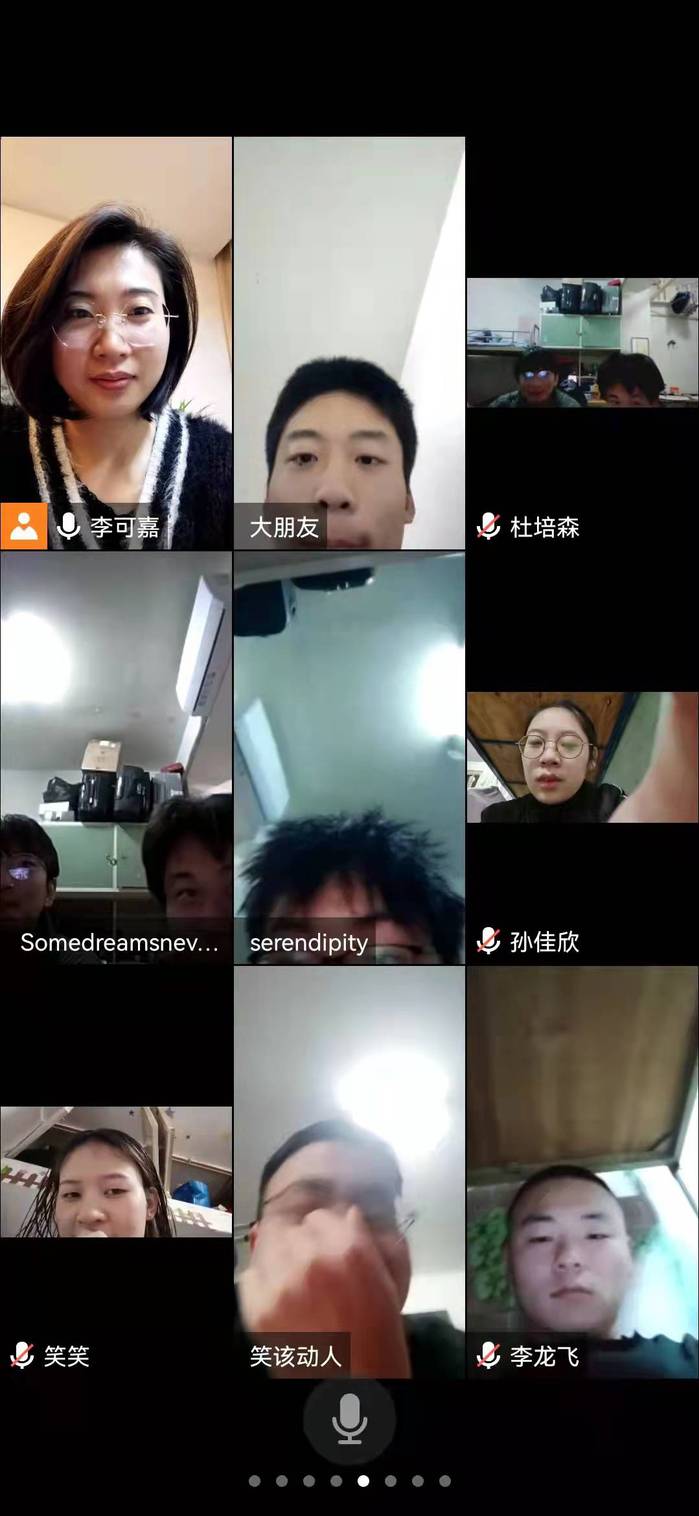Select serendipity's video tile
The width and height of the screenshot is (699, 1516).
pos(349,756)
